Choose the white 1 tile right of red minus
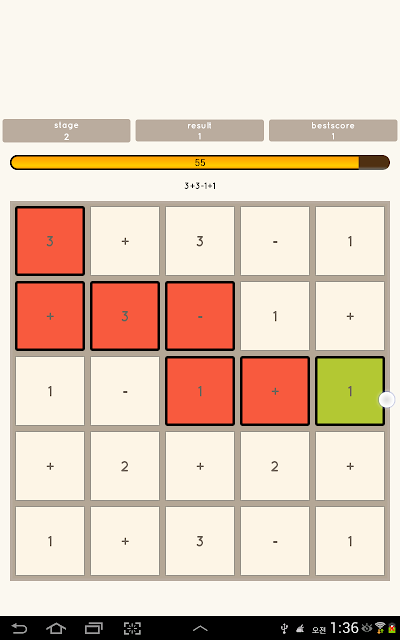The image size is (400, 640). [275, 316]
